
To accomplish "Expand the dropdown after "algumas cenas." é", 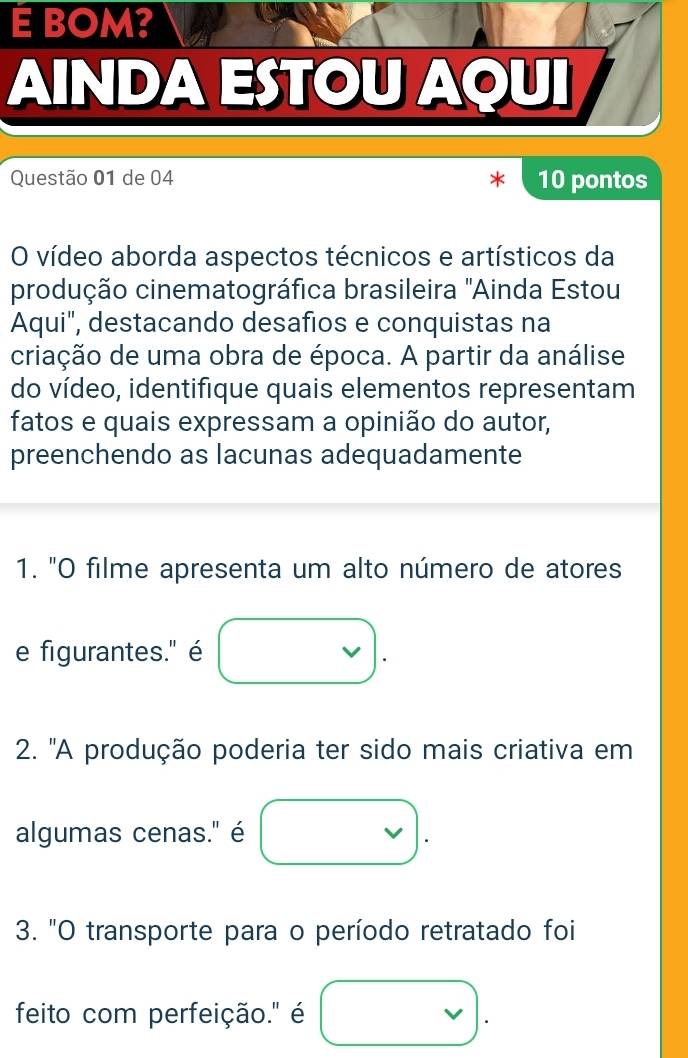I will 339,832.
